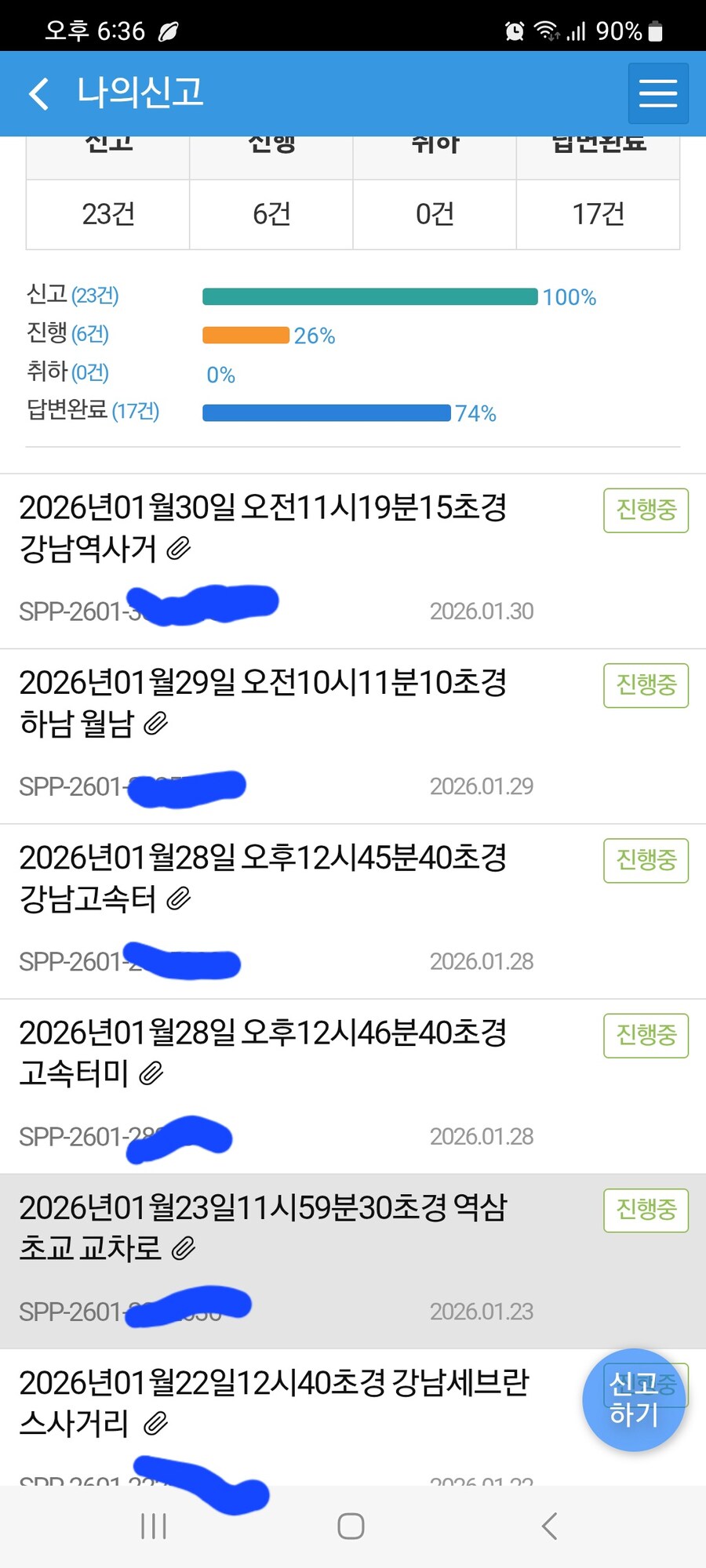Go to the system home screen
The image size is (706, 1568).
tap(351, 1526)
